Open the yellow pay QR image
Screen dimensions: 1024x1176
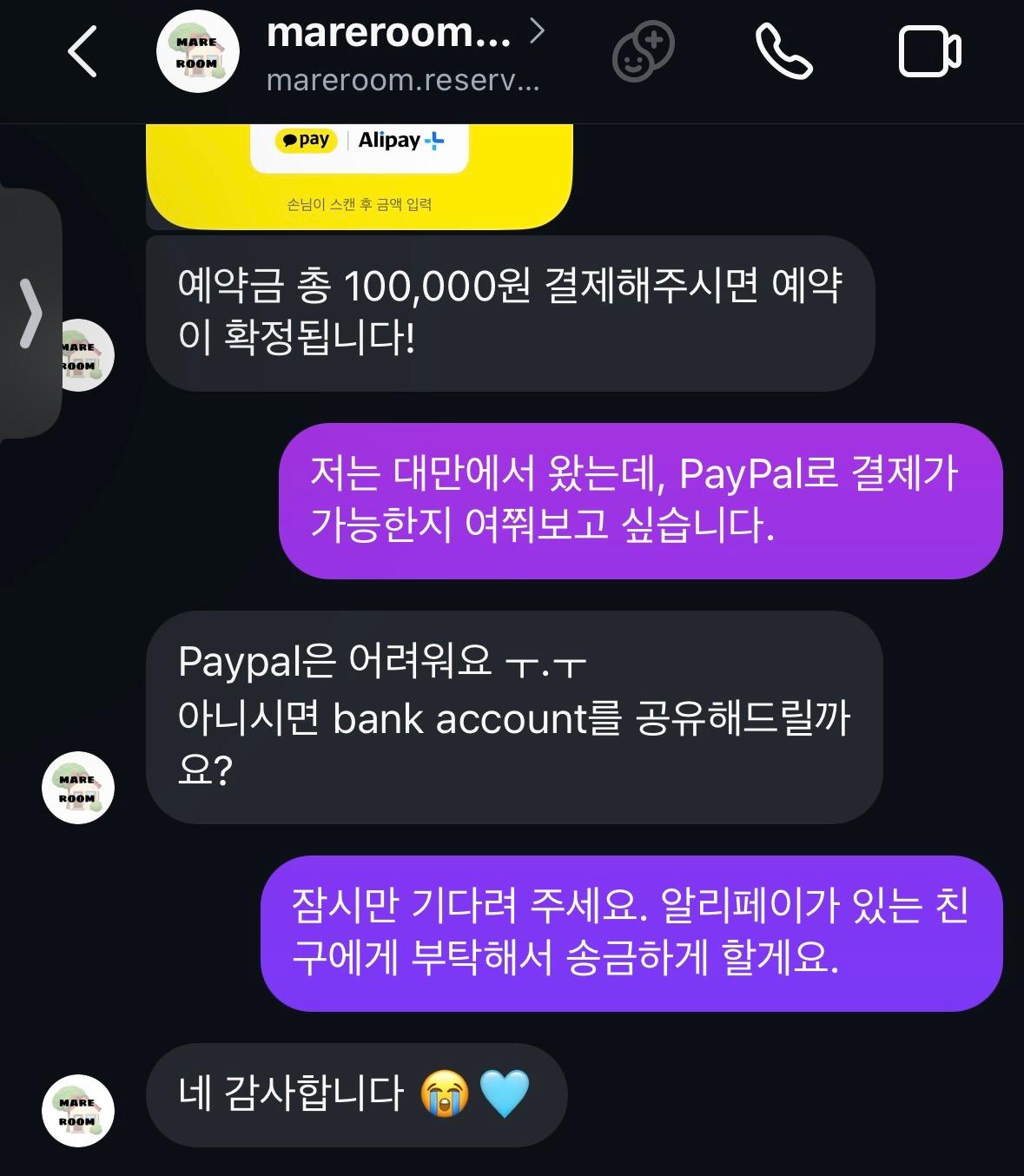coord(360,174)
